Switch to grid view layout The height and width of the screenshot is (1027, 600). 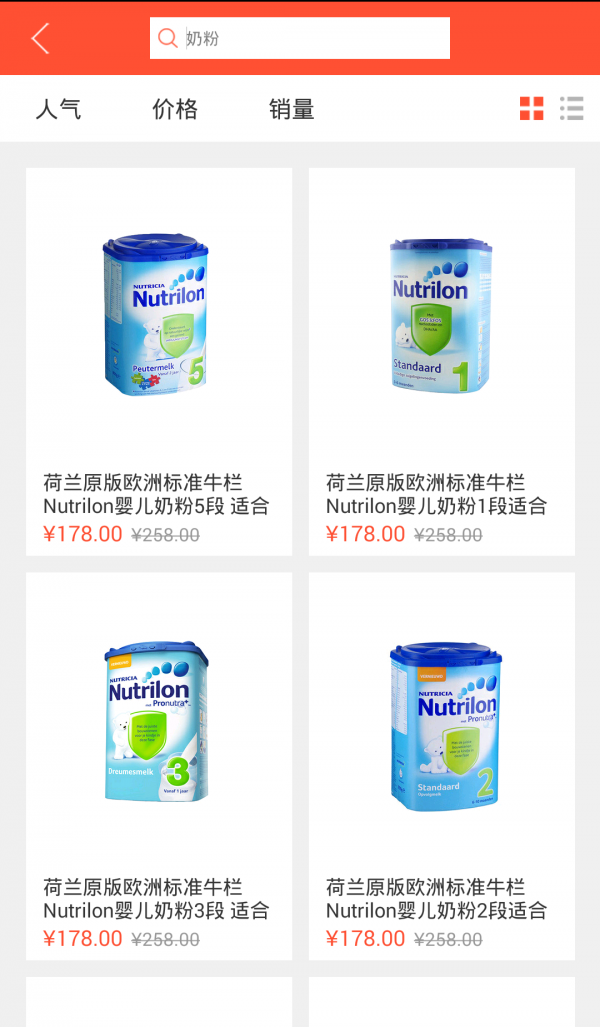(531, 109)
